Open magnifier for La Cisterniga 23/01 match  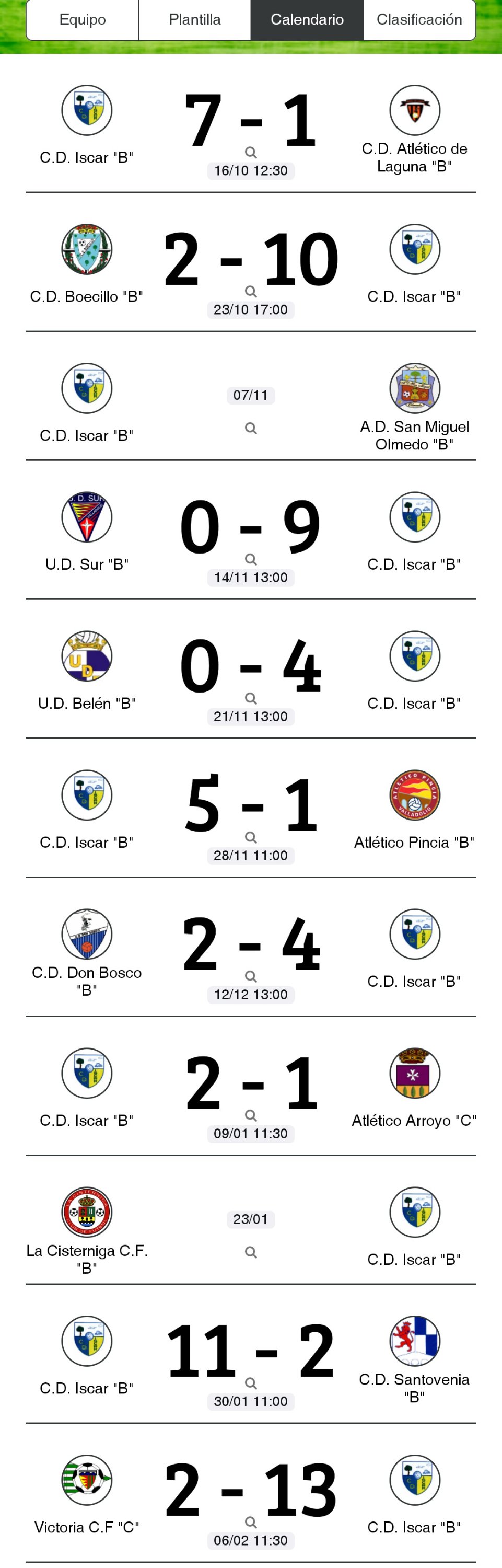[x=251, y=1252]
